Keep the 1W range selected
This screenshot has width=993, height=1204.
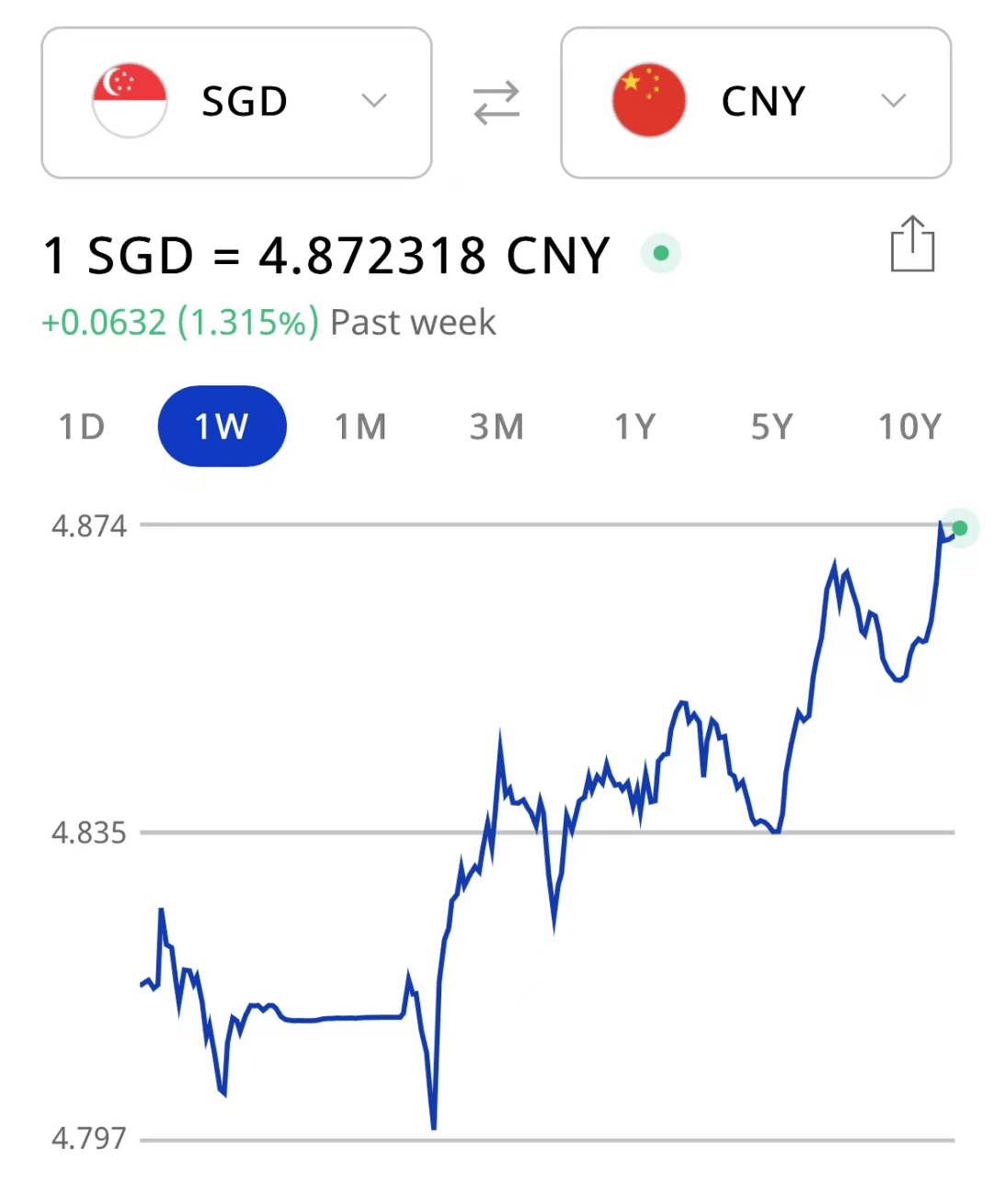tap(222, 426)
